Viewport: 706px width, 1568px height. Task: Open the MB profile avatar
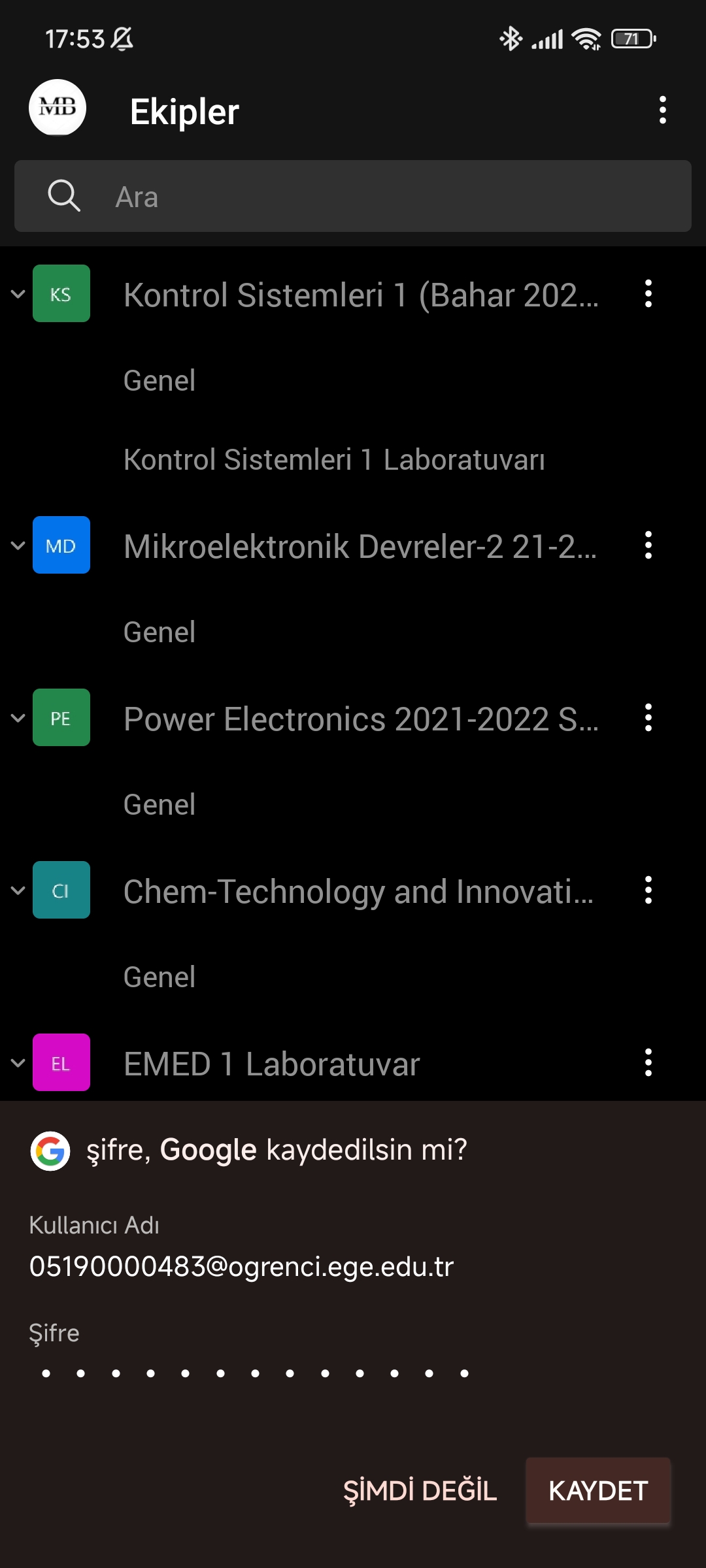[x=58, y=108]
